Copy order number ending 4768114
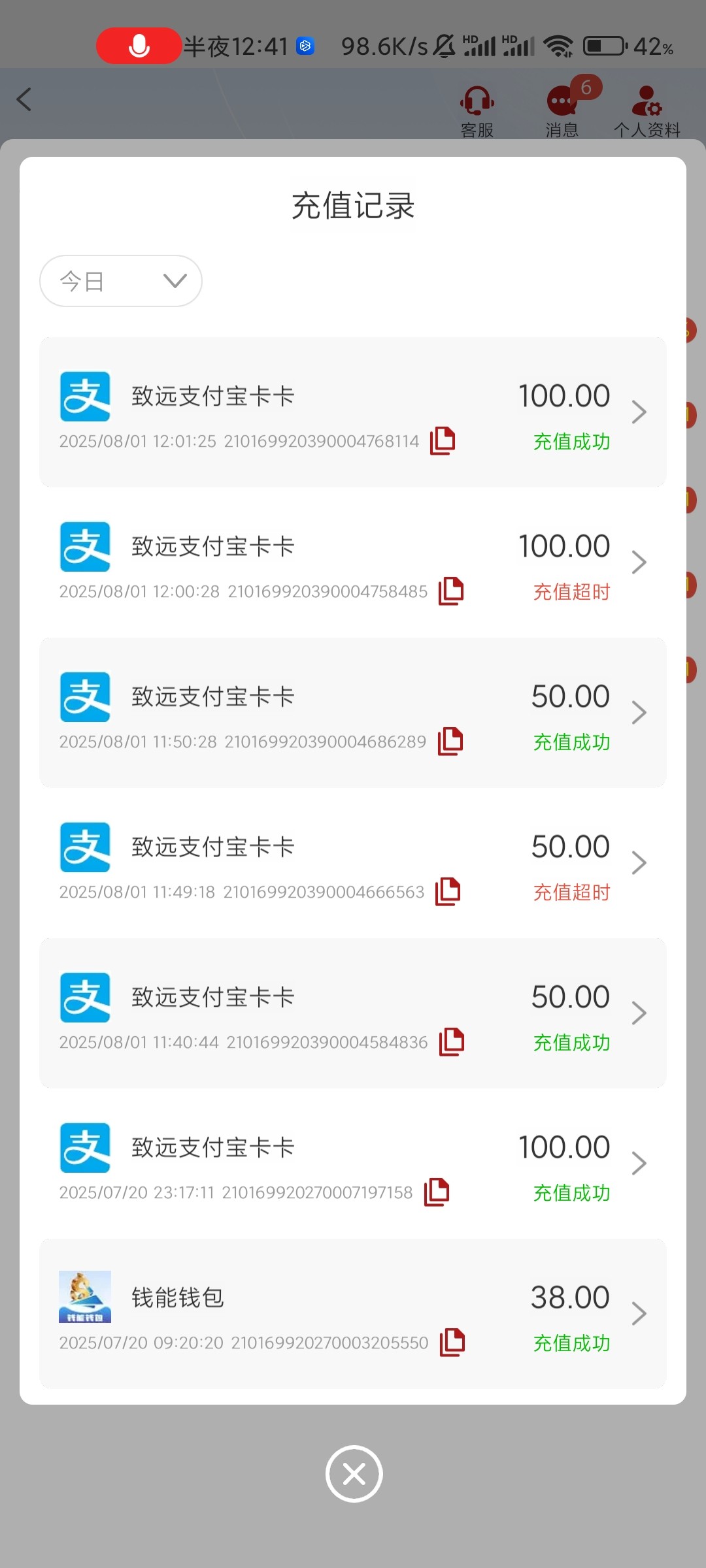The height and width of the screenshot is (1568, 706). tap(443, 441)
